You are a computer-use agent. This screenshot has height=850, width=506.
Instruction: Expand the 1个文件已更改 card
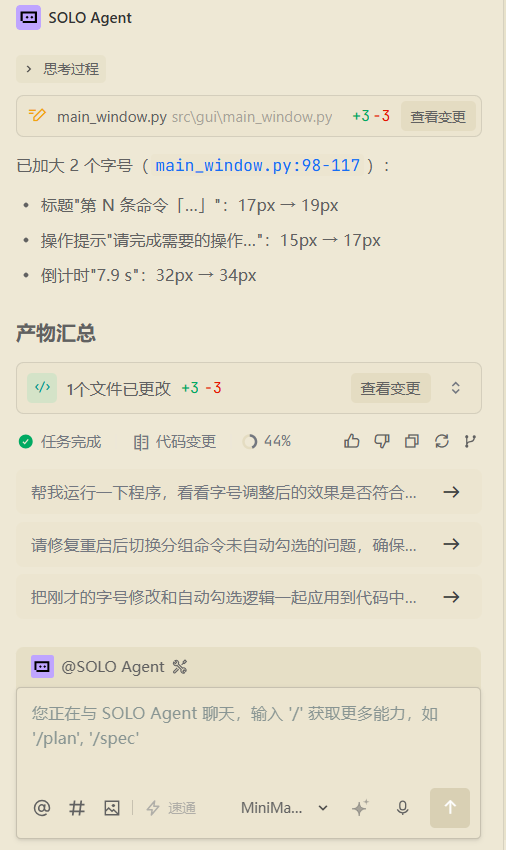pos(456,388)
